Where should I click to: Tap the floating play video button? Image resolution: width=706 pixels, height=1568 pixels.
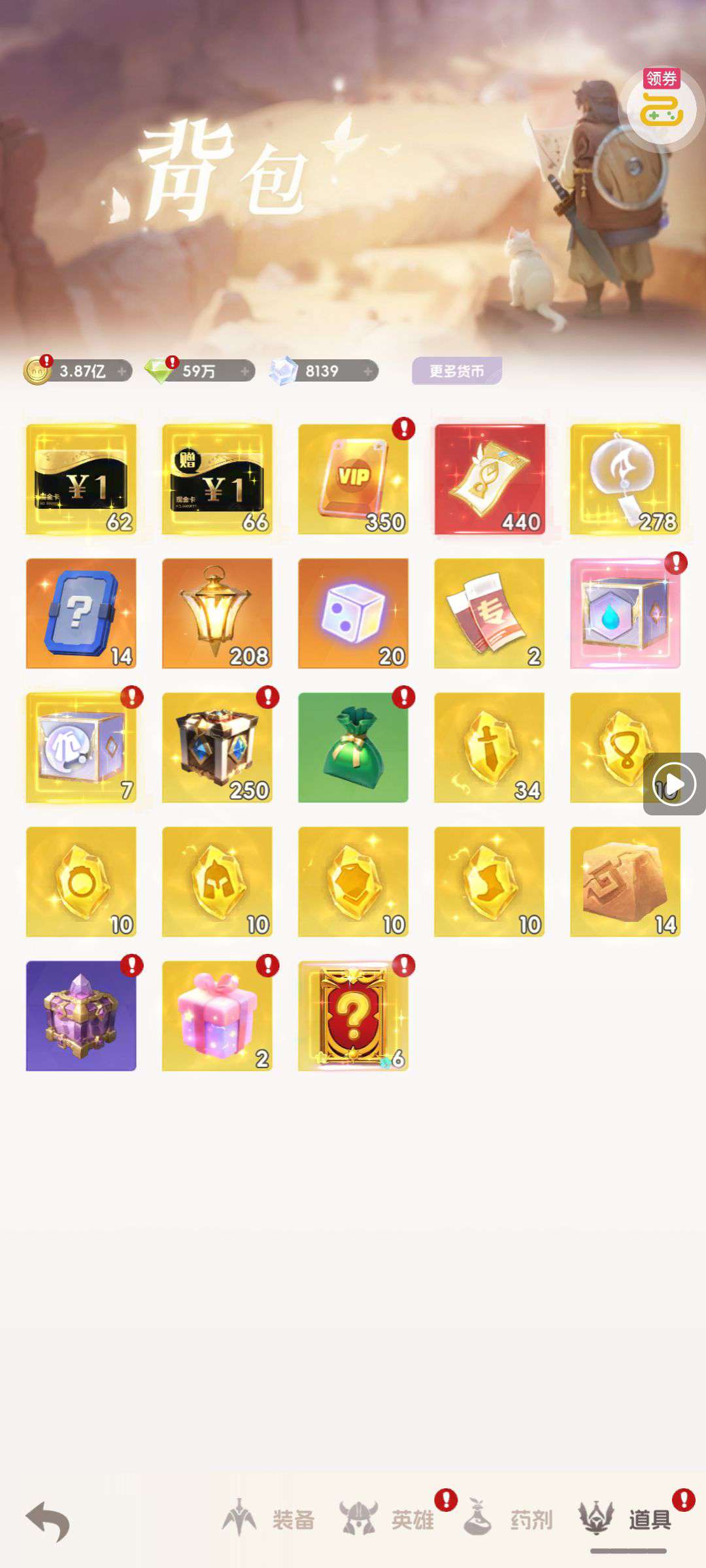tap(675, 784)
